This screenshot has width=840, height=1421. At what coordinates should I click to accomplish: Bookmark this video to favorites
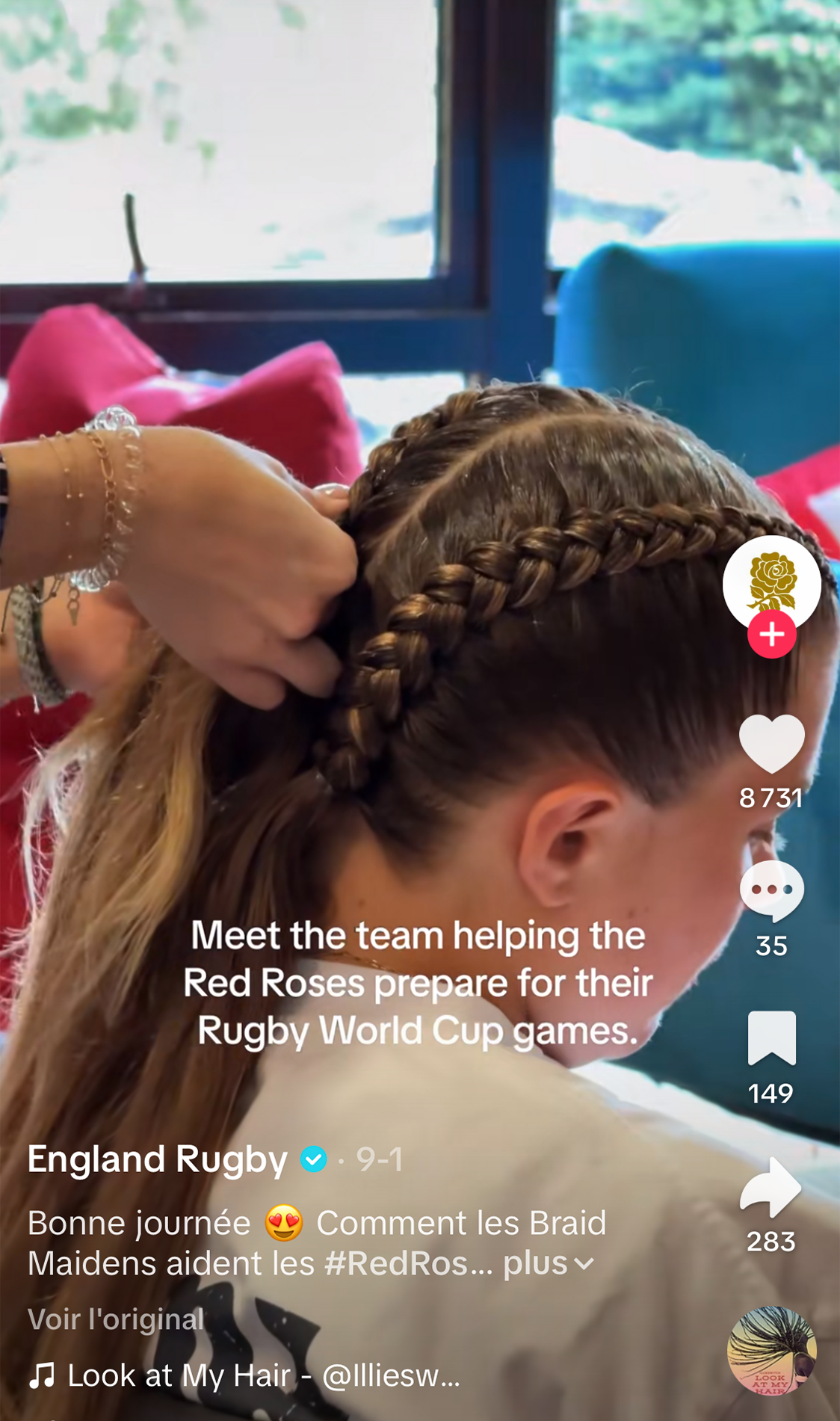point(771,1038)
